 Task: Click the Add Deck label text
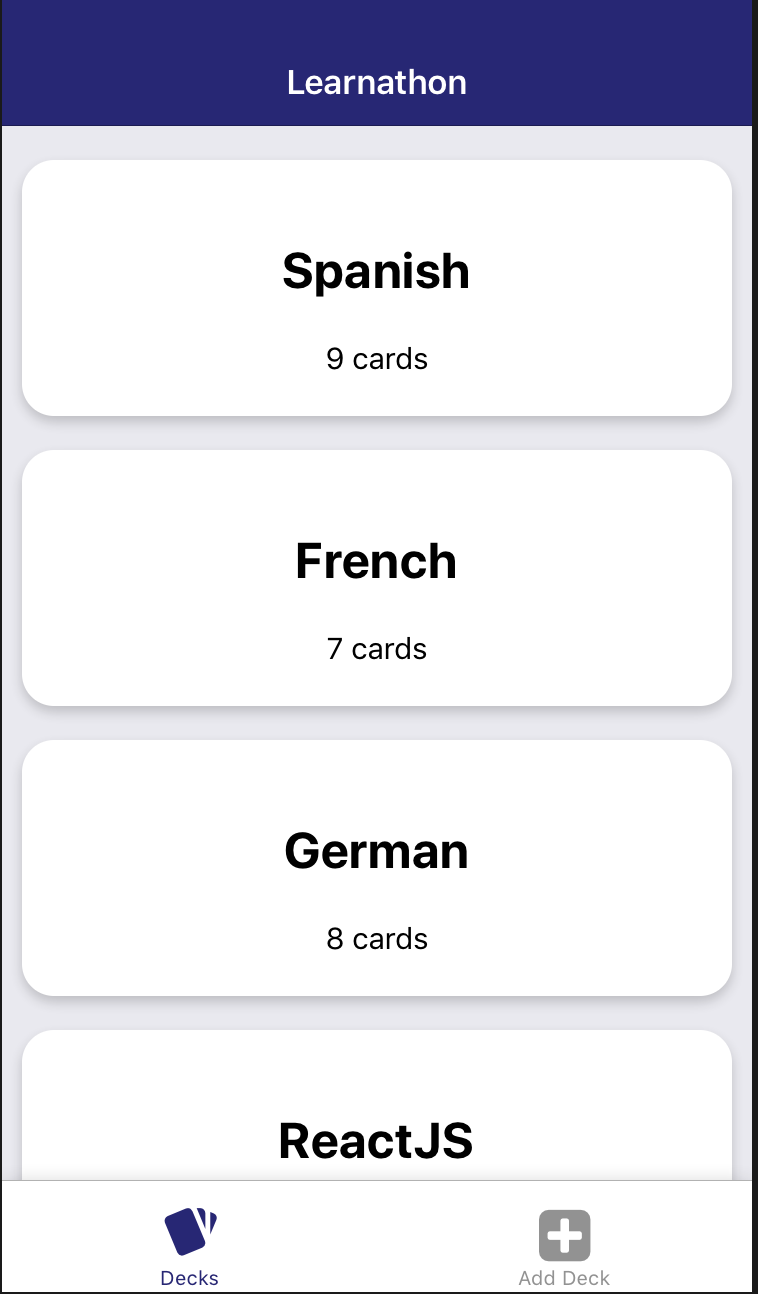tap(563, 1277)
